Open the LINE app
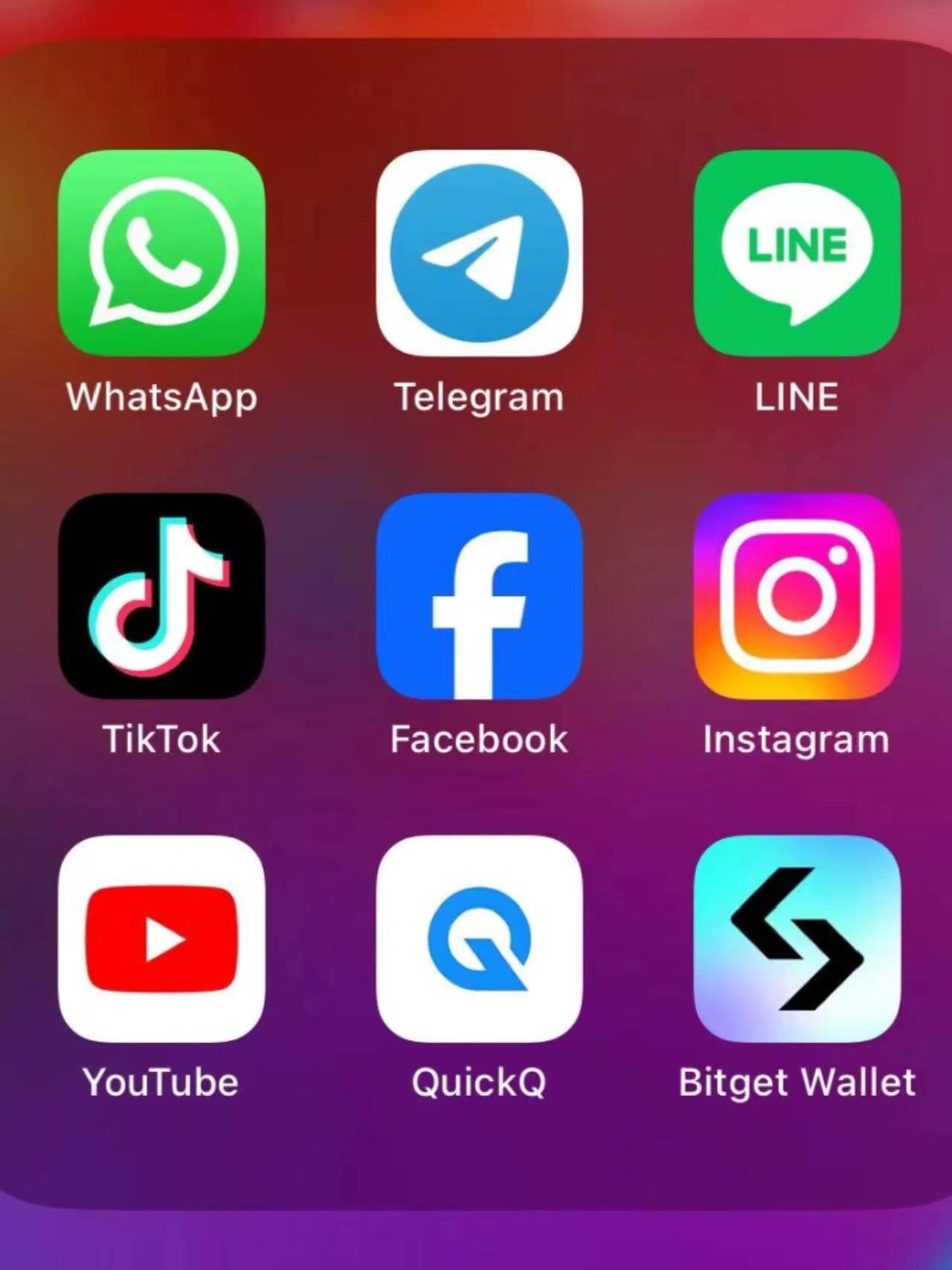 click(x=797, y=253)
